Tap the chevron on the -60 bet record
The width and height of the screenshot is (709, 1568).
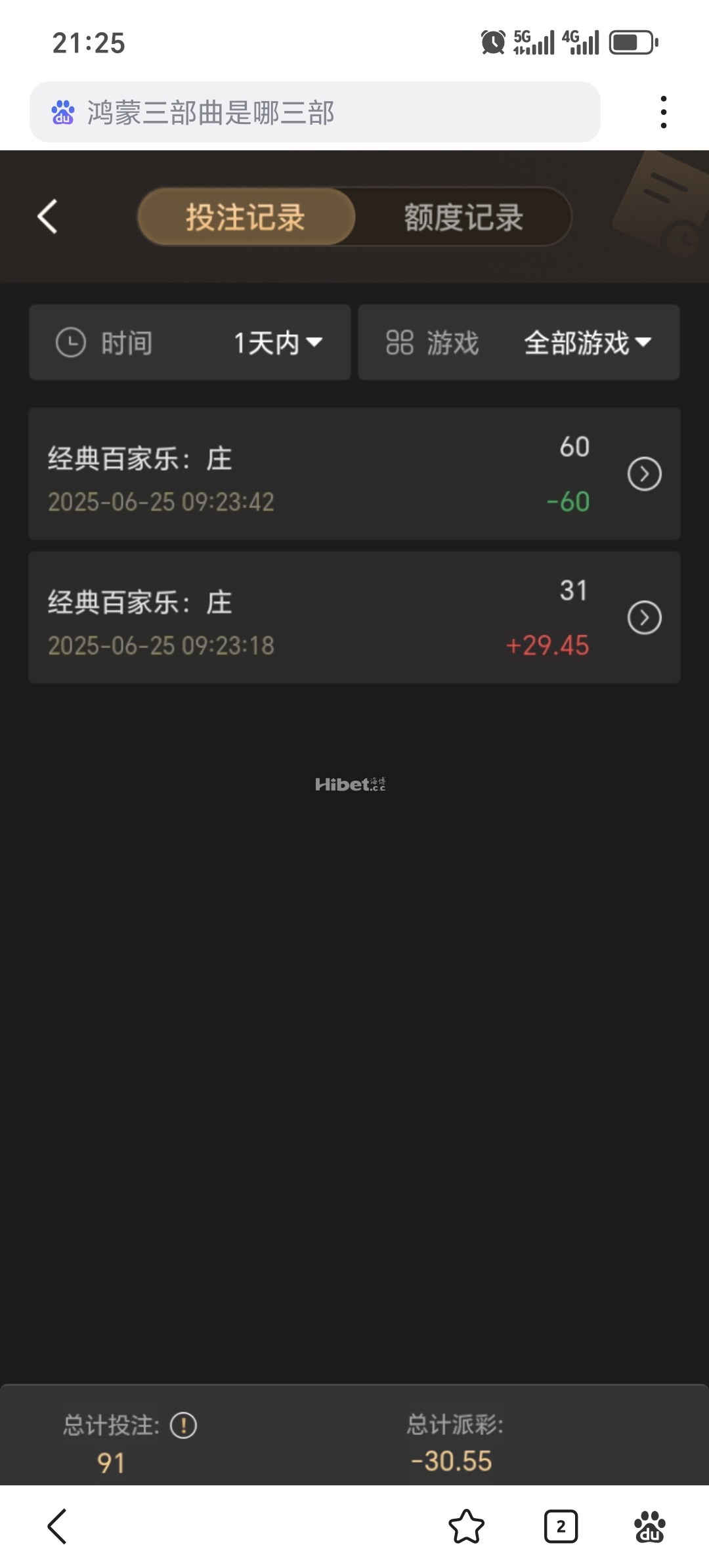click(x=645, y=474)
